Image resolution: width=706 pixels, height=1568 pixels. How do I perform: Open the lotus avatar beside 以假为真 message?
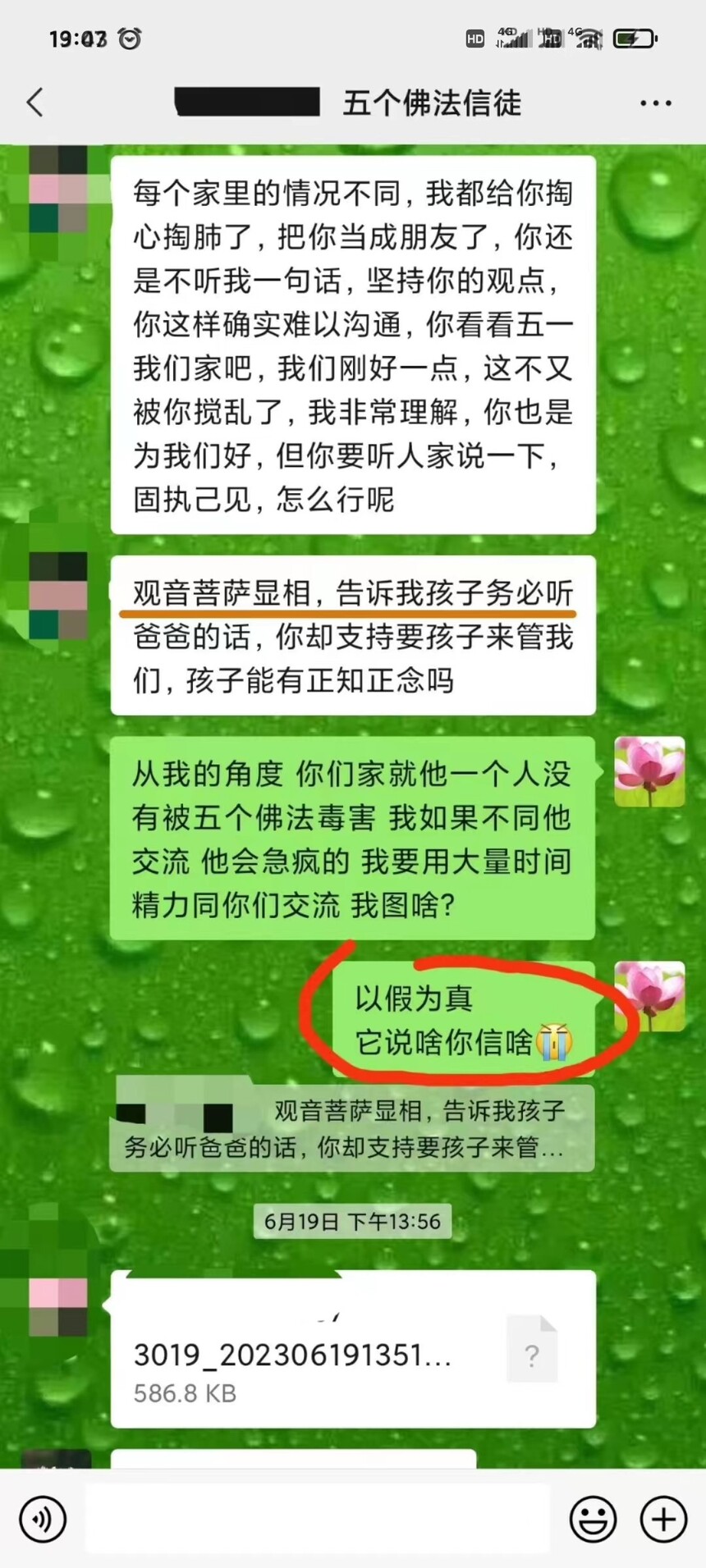[649, 996]
